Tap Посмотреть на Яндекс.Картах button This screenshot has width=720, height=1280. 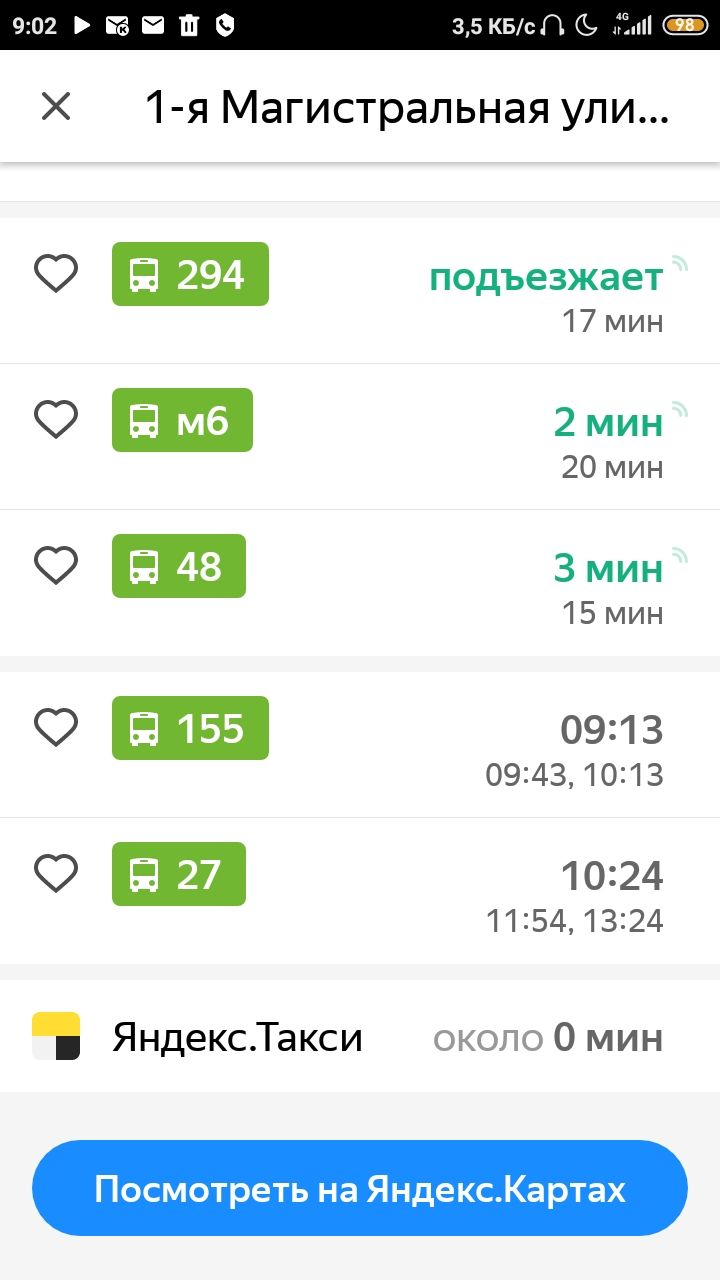[x=360, y=1189]
